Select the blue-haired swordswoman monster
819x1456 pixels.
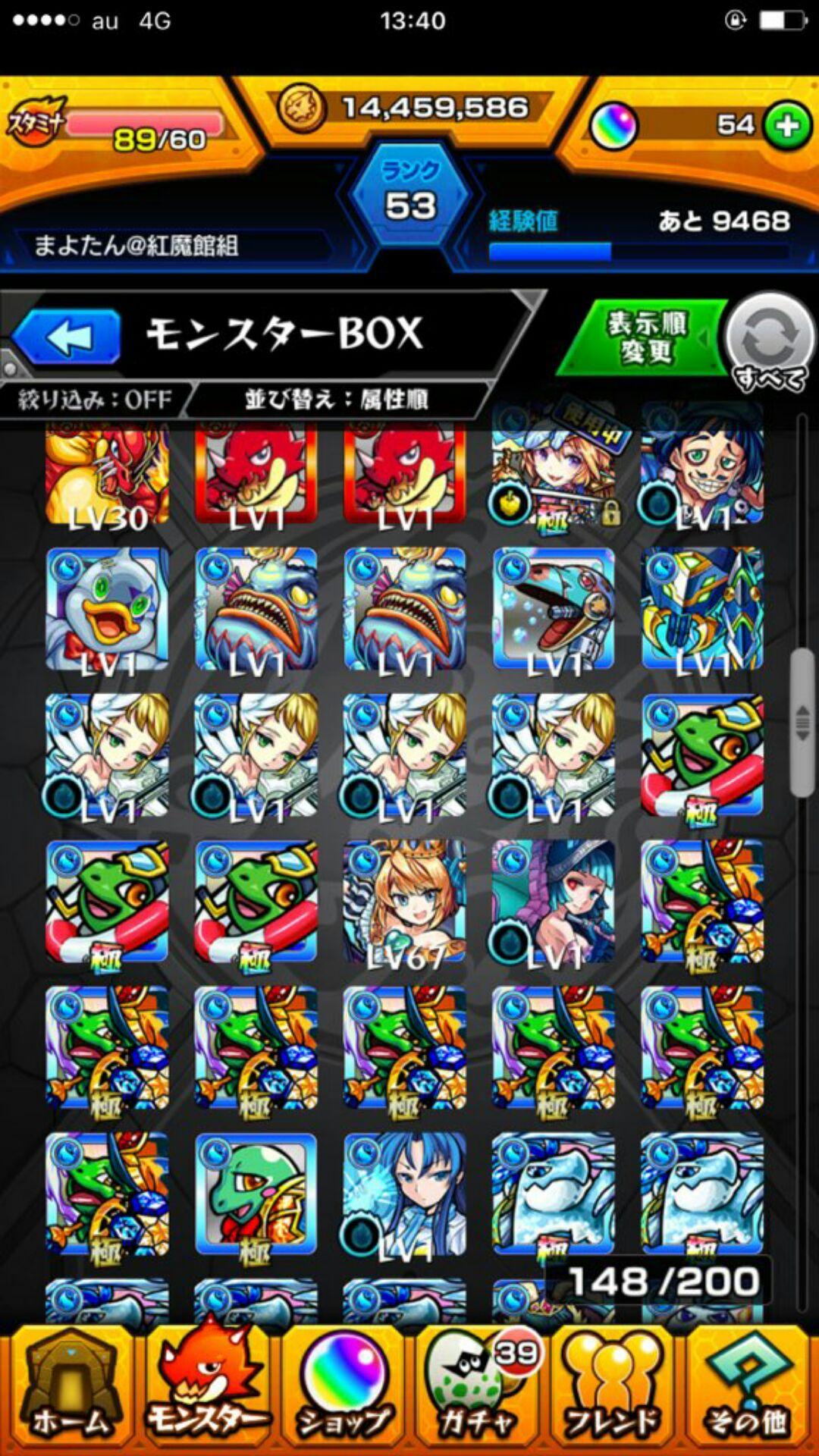coord(404,1194)
